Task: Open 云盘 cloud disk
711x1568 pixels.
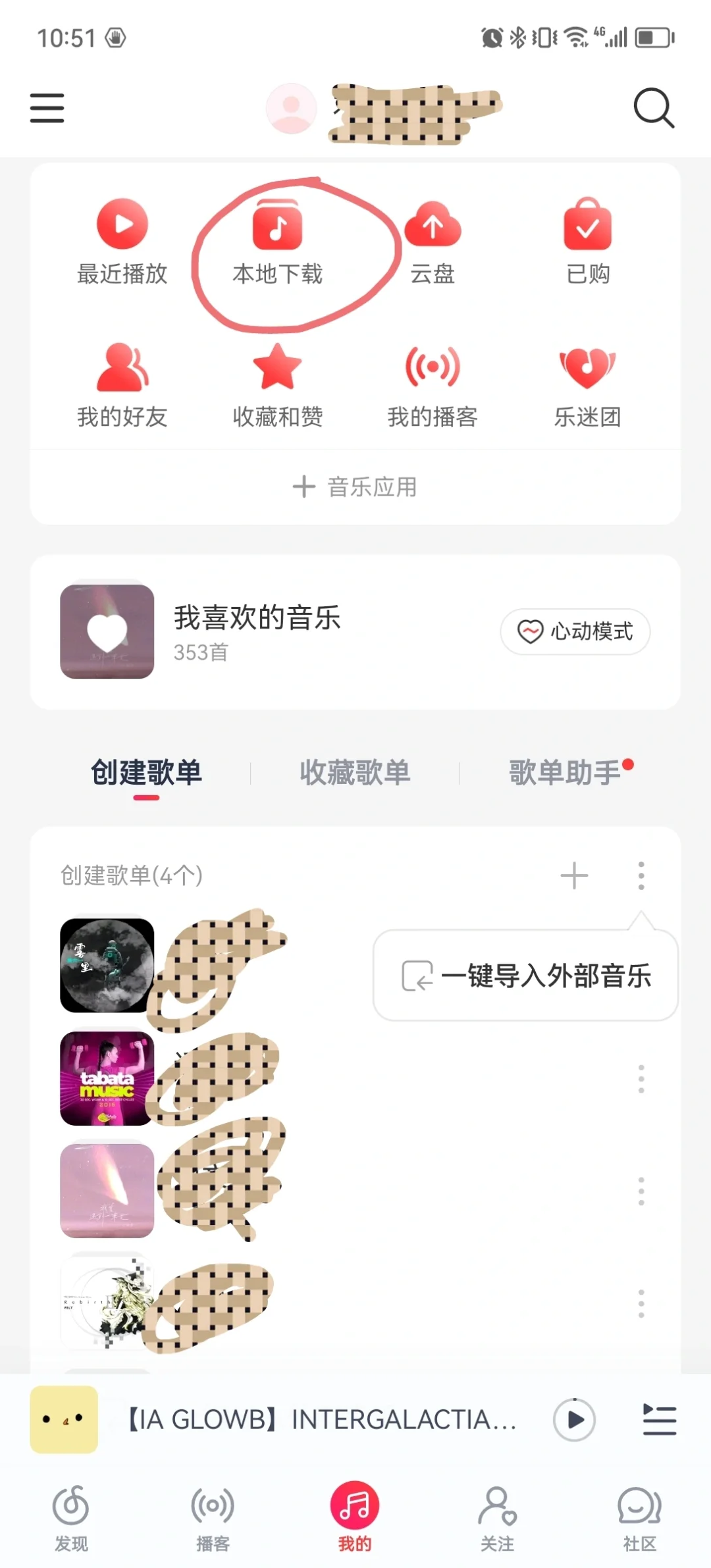Action: [433, 244]
